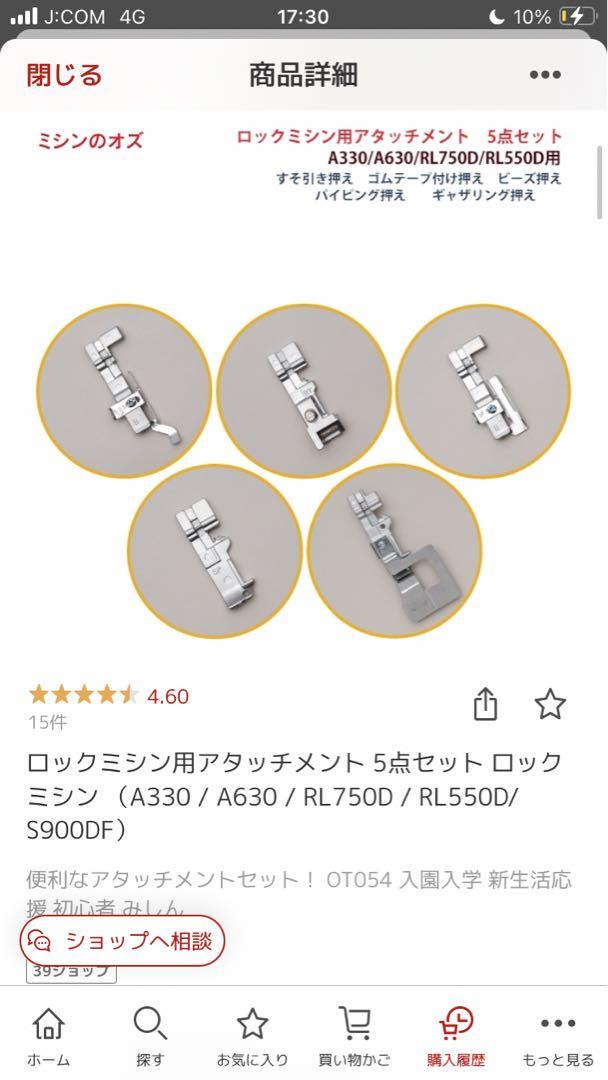608x1080 pixels.
Task: Tap ショップへ相談 to consult the shop
Action: (123, 940)
